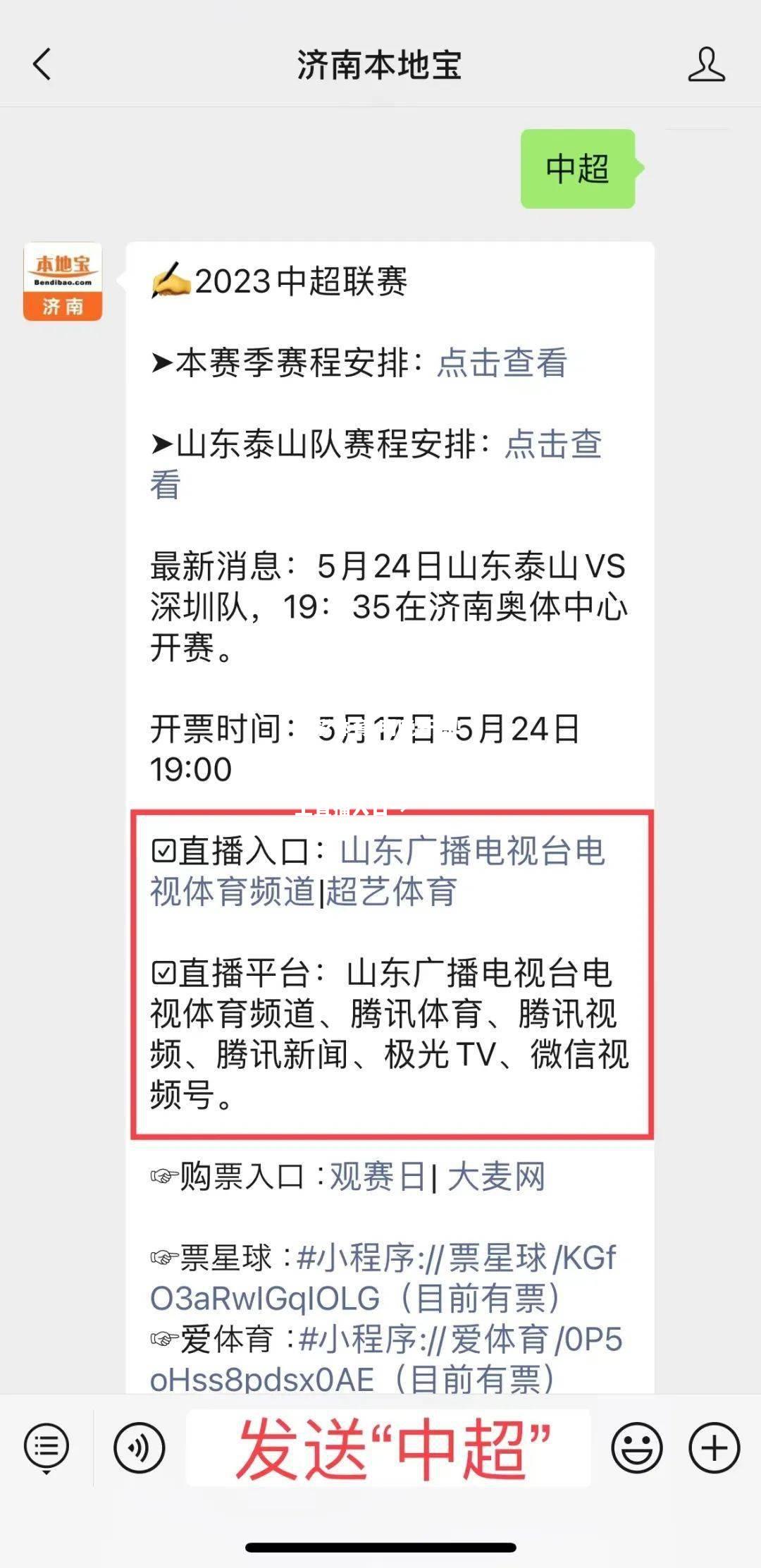Open the emoji picker
Screen dimensions: 761x1568
[x=637, y=1447]
